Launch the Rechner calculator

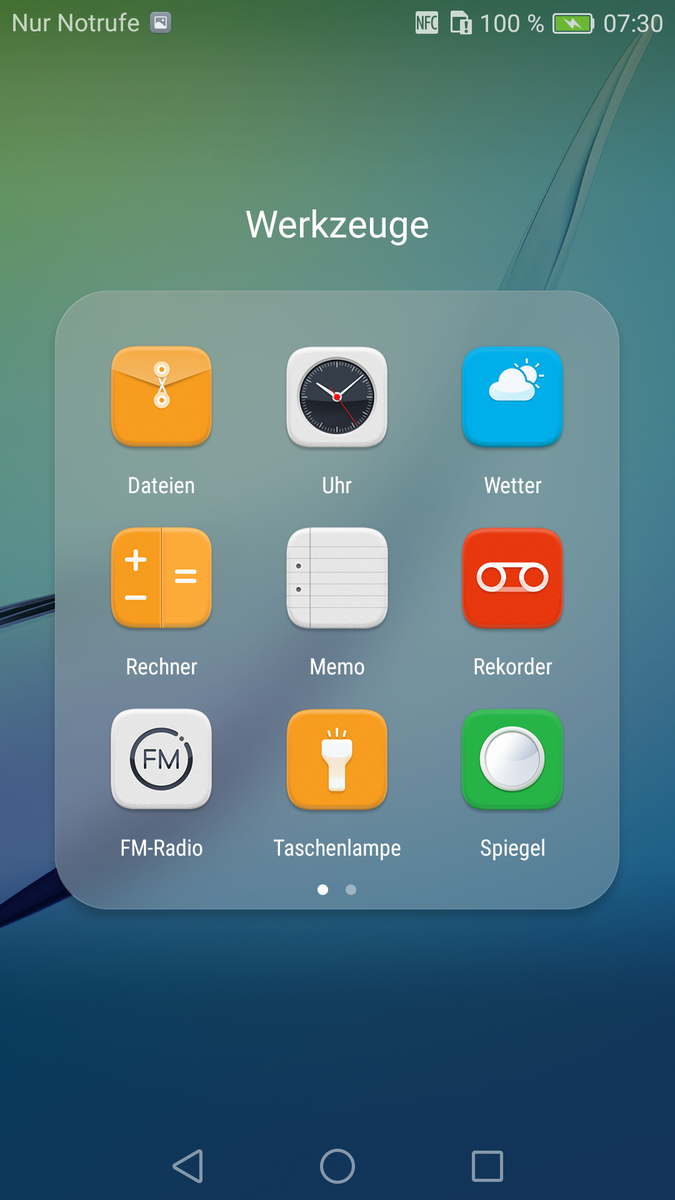pyautogui.click(x=161, y=578)
